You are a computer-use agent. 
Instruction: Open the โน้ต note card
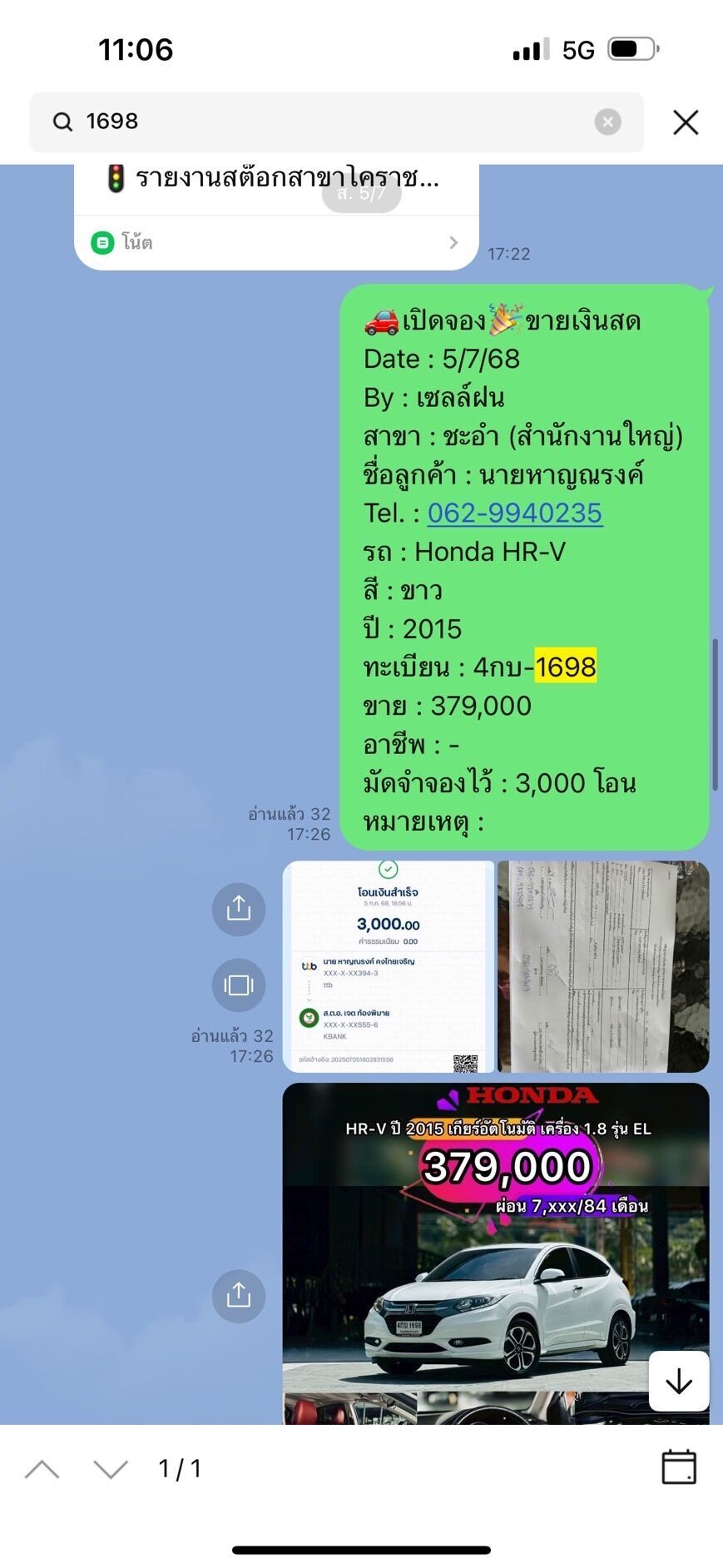(275, 243)
